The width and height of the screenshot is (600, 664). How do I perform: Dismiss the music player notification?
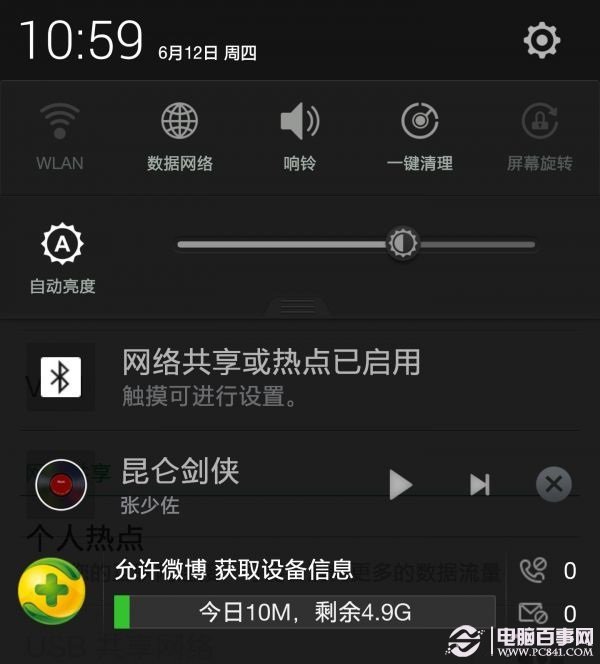click(553, 485)
